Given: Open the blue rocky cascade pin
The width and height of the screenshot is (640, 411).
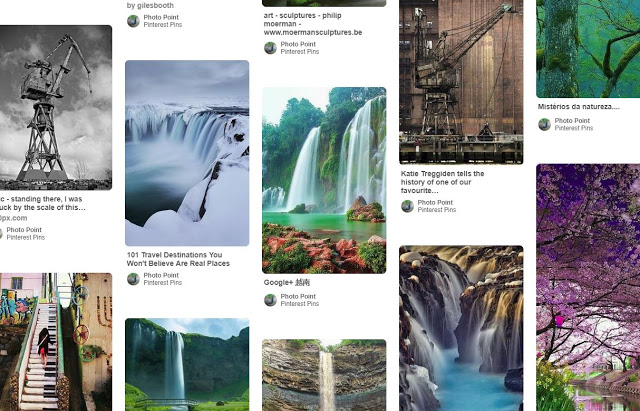Looking at the screenshot, I should (x=461, y=328).
